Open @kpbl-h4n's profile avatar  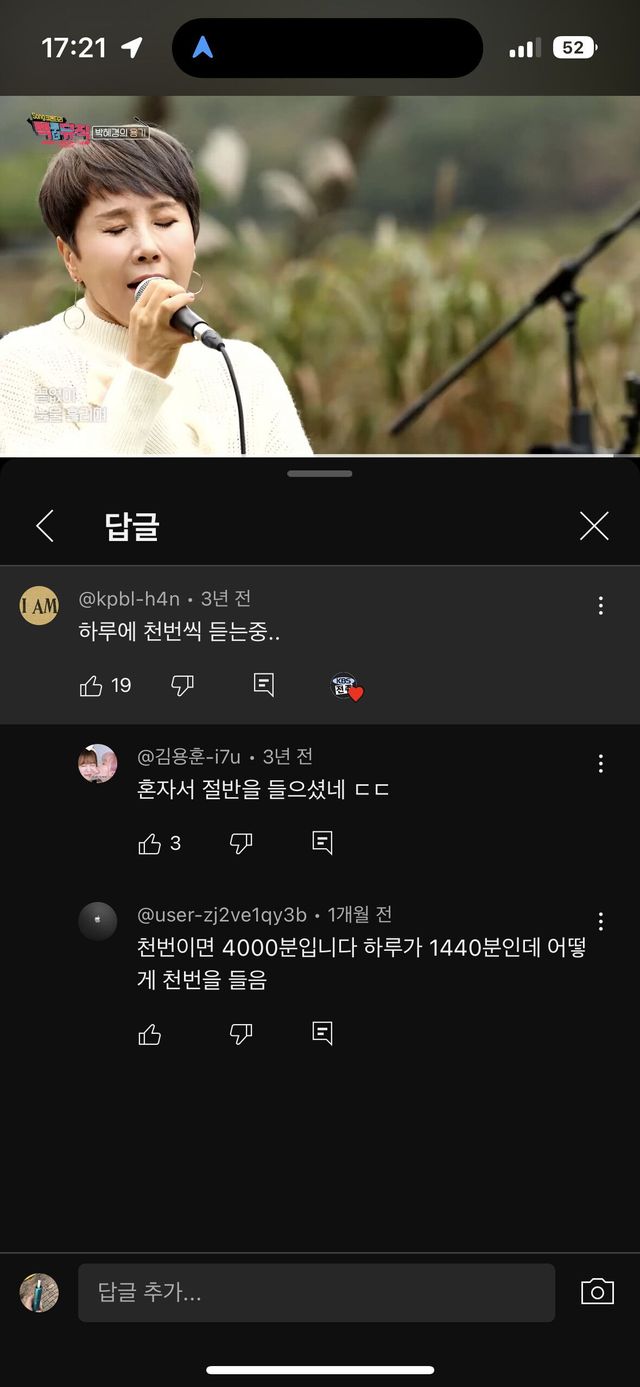(39, 606)
